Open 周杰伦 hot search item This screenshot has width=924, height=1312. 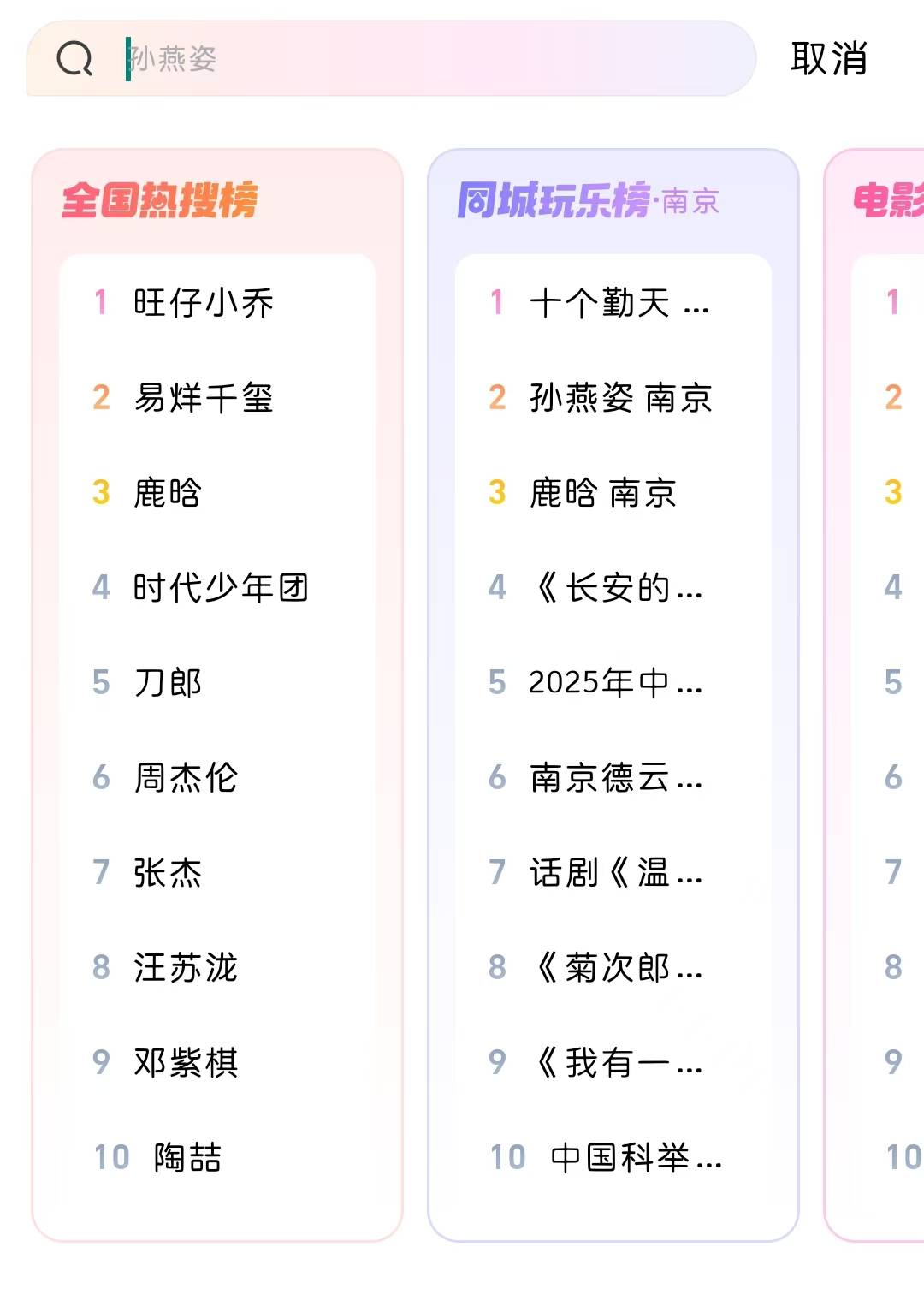pos(186,777)
